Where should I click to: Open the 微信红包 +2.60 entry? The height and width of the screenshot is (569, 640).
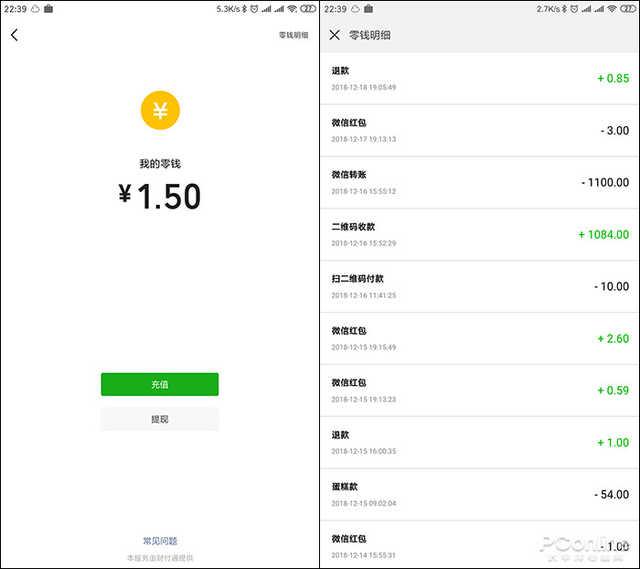click(480, 338)
